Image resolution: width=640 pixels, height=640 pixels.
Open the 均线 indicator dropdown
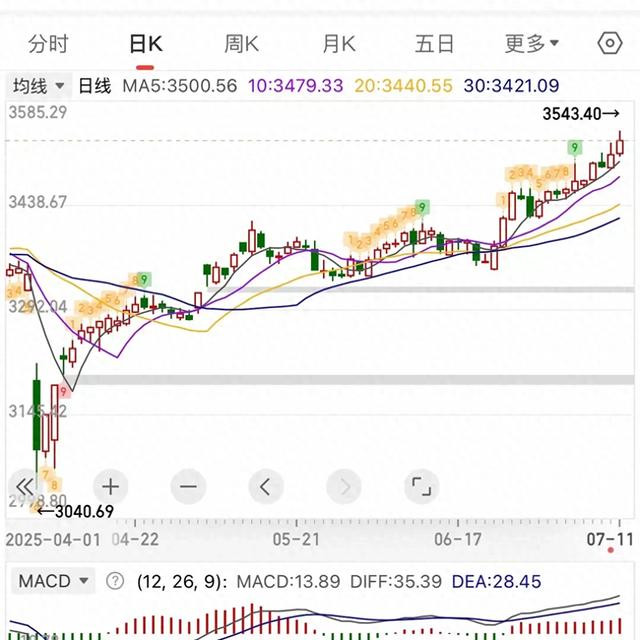[x=39, y=86]
